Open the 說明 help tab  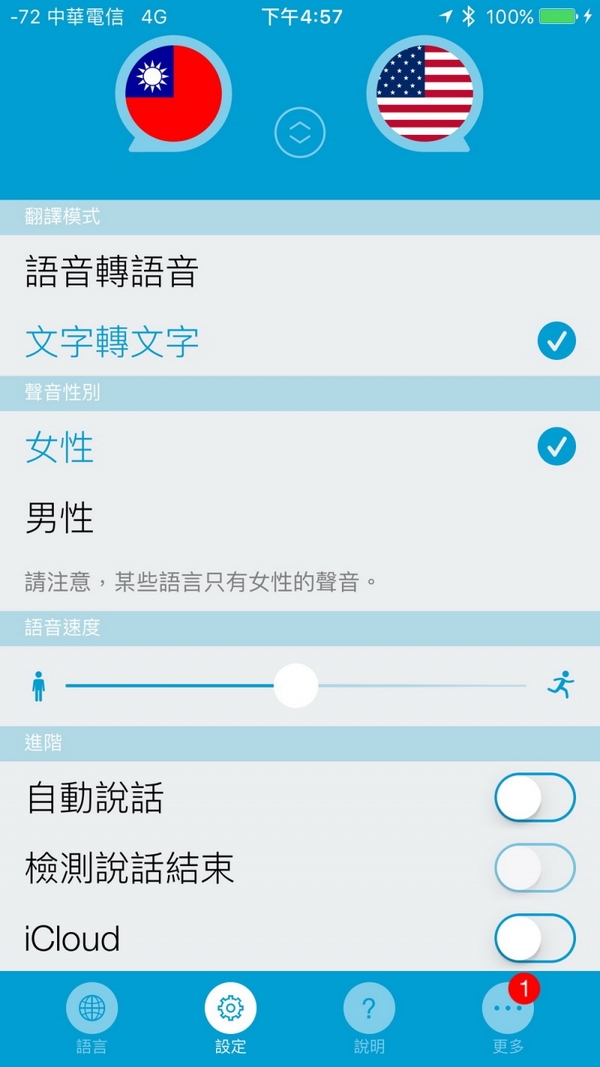coord(369,1018)
